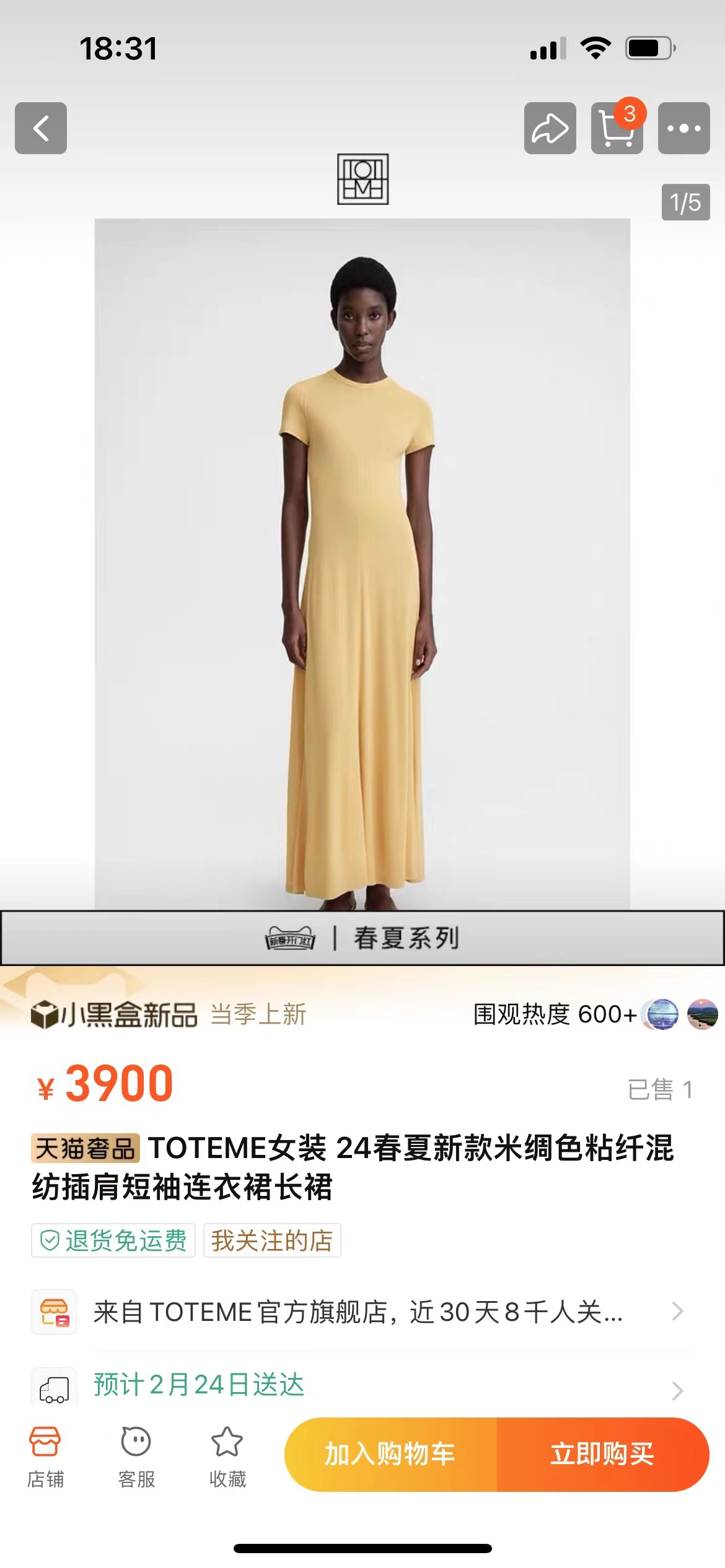
Task: Open the three-dot overflow menu
Action: 683,128
